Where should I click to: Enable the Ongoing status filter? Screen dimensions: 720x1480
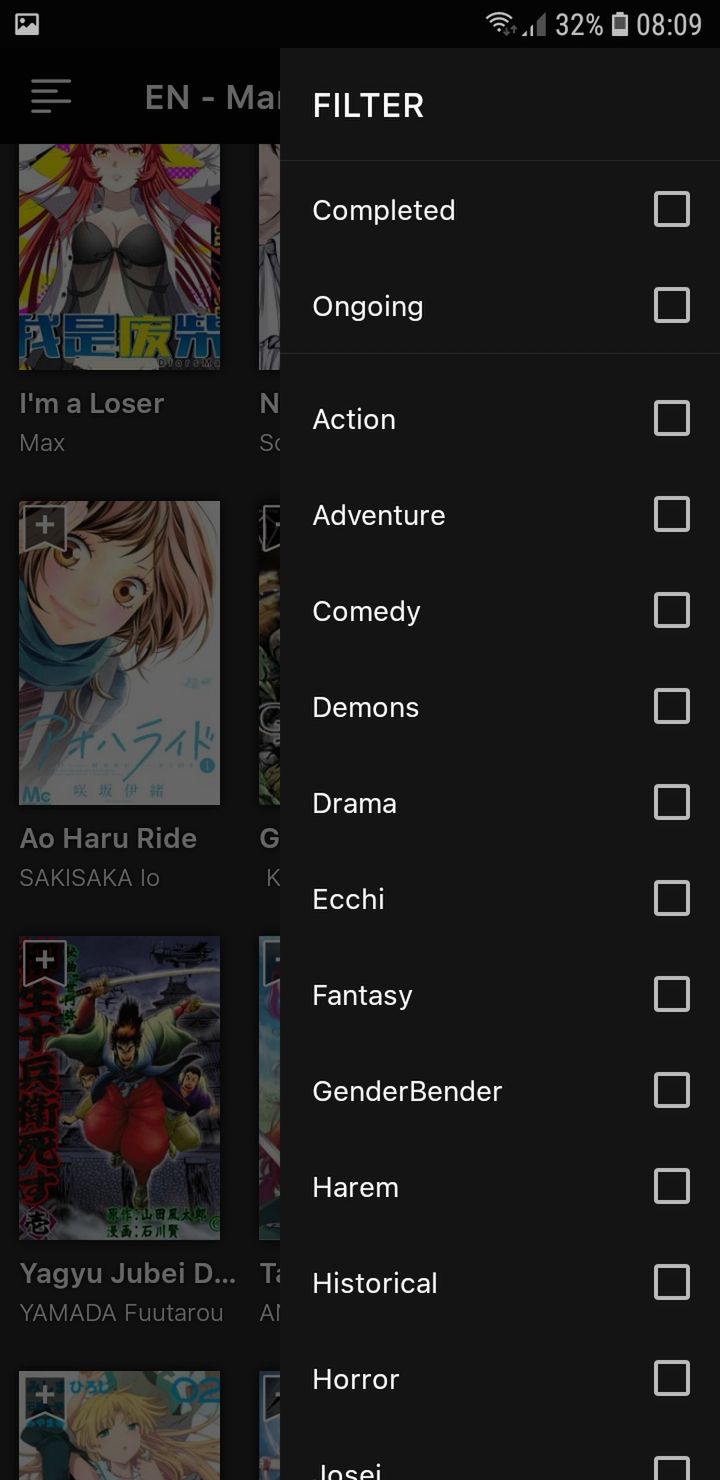tap(671, 306)
